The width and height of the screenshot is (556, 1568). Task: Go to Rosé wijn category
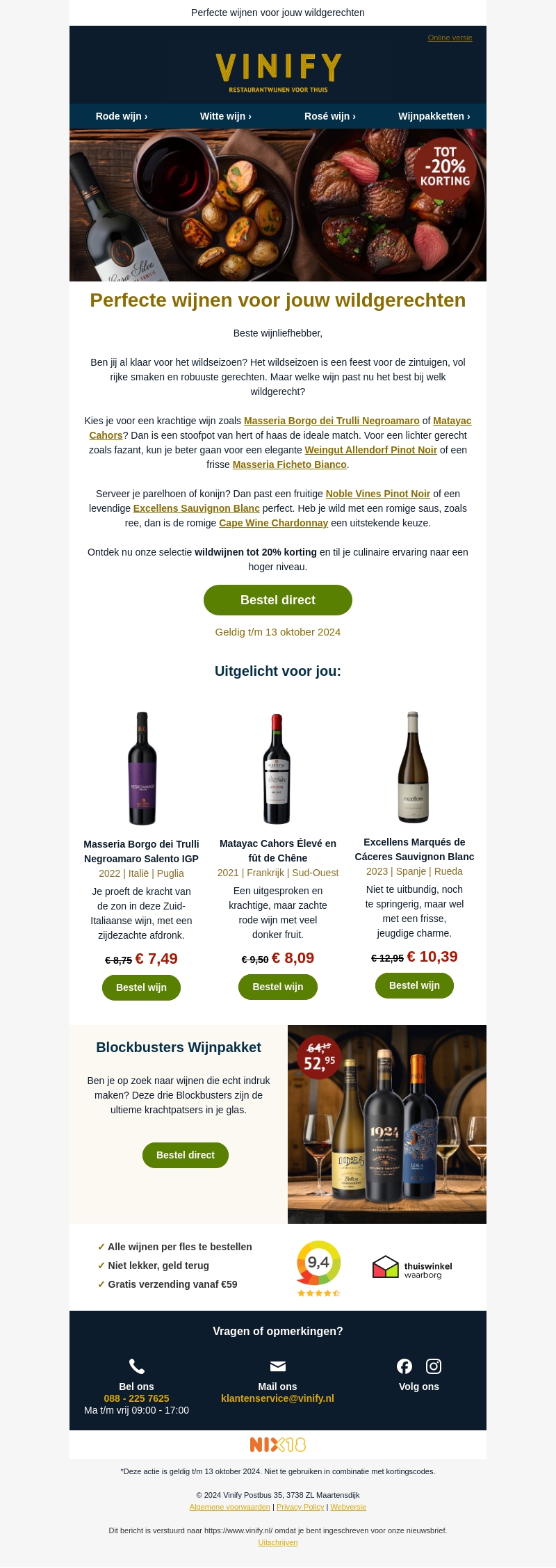[329, 116]
